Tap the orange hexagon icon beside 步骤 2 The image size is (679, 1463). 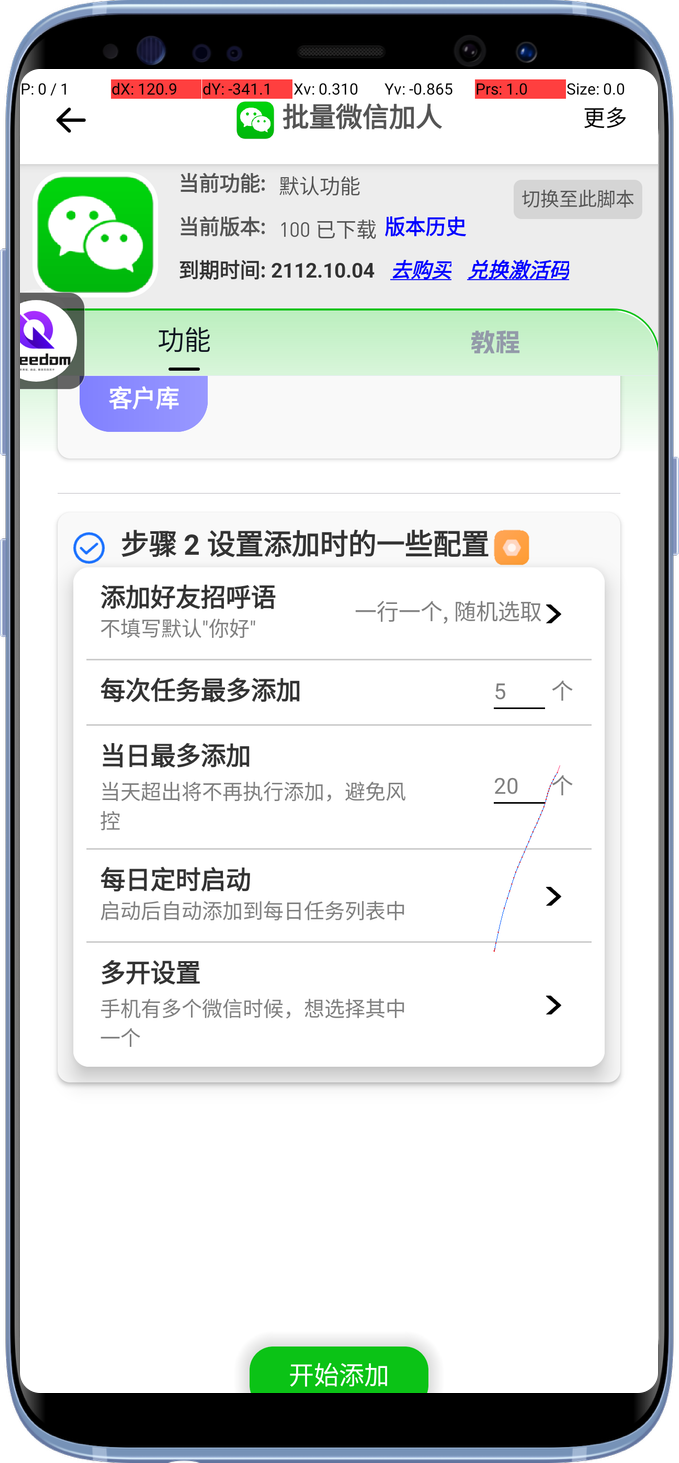(x=512, y=547)
